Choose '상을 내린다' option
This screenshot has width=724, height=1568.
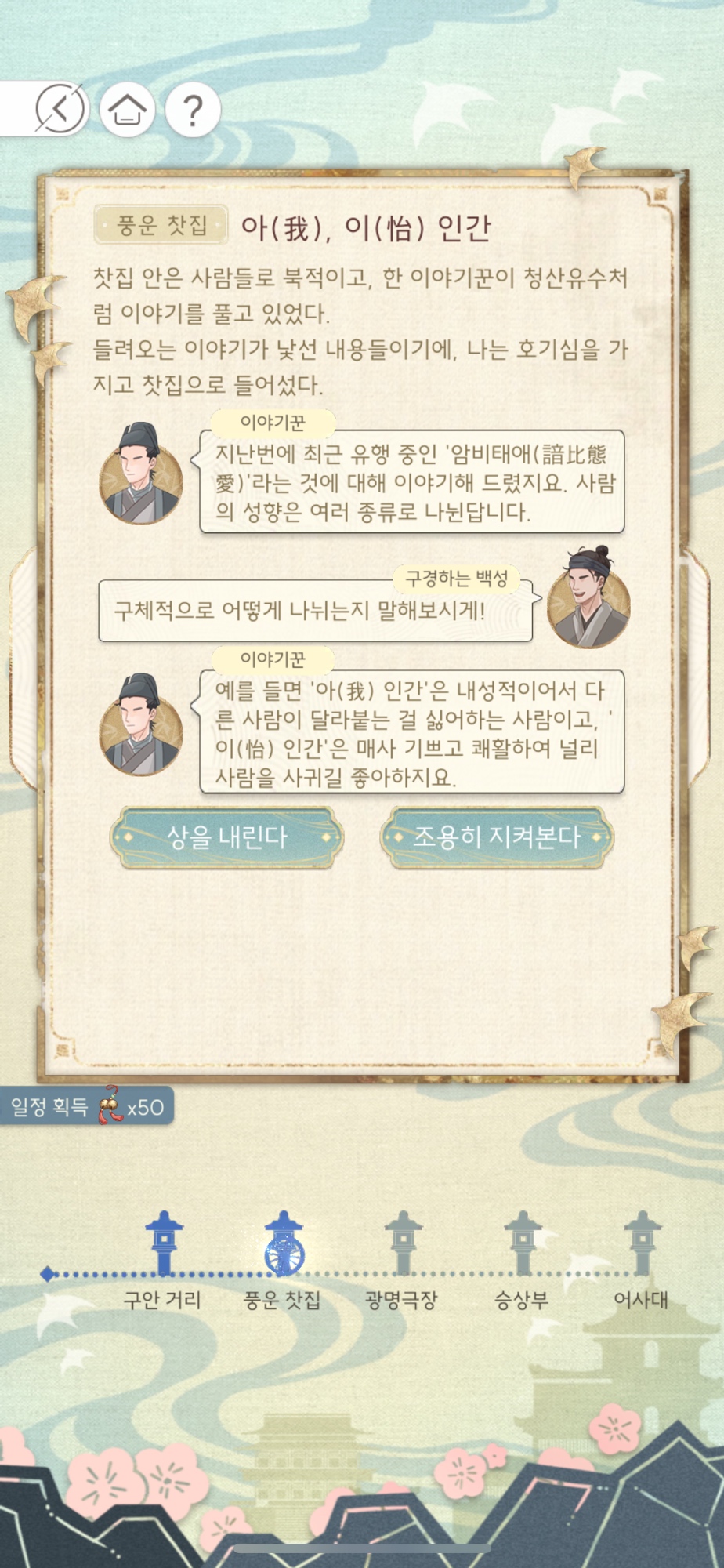(x=227, y=837)
